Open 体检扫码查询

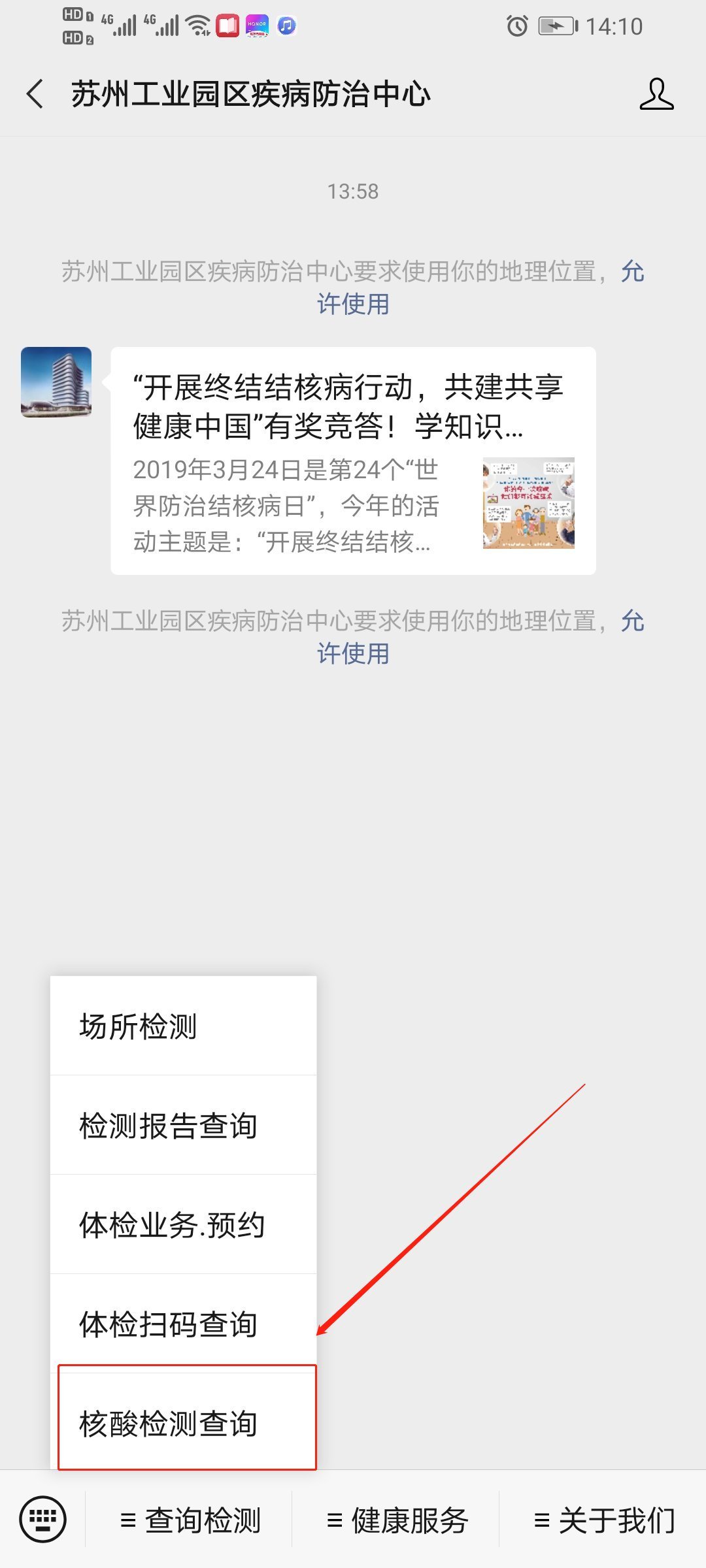[183, 1324]
